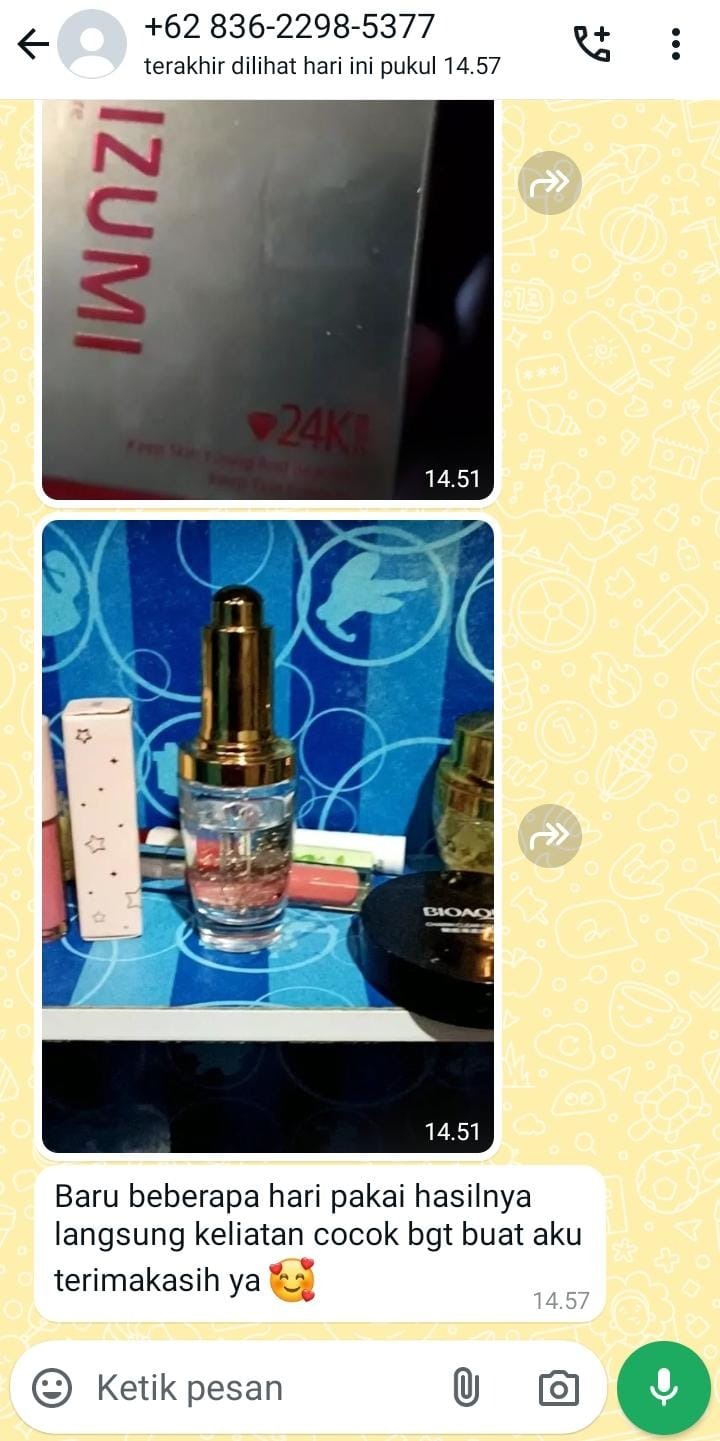720x1441 pixels.
Task: Go back to the chat list
Action: [x=32, y=44]
